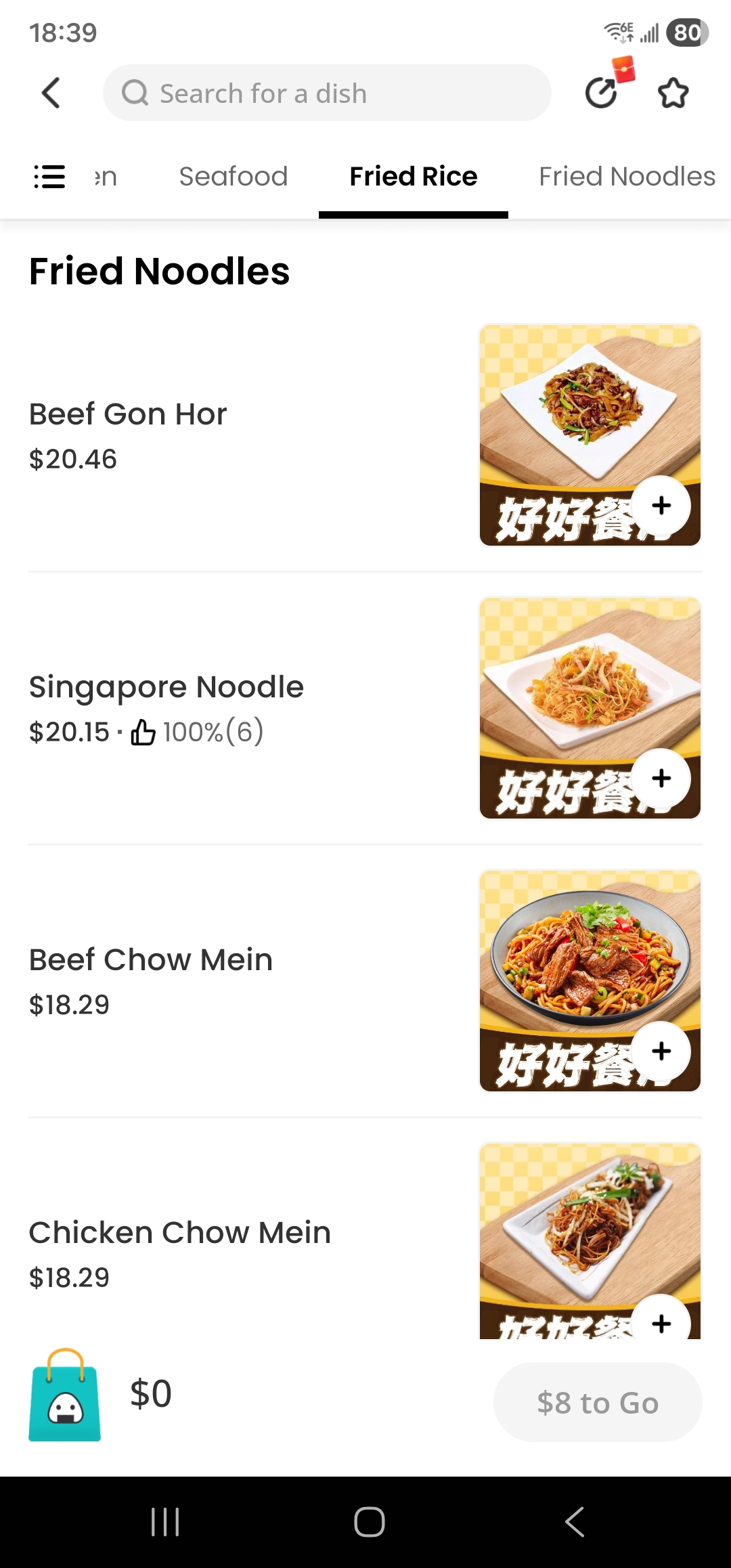The image size is (731, 1568).
Task: Open the Beef Gon Hor dish details
Action: tap(128, 414)
